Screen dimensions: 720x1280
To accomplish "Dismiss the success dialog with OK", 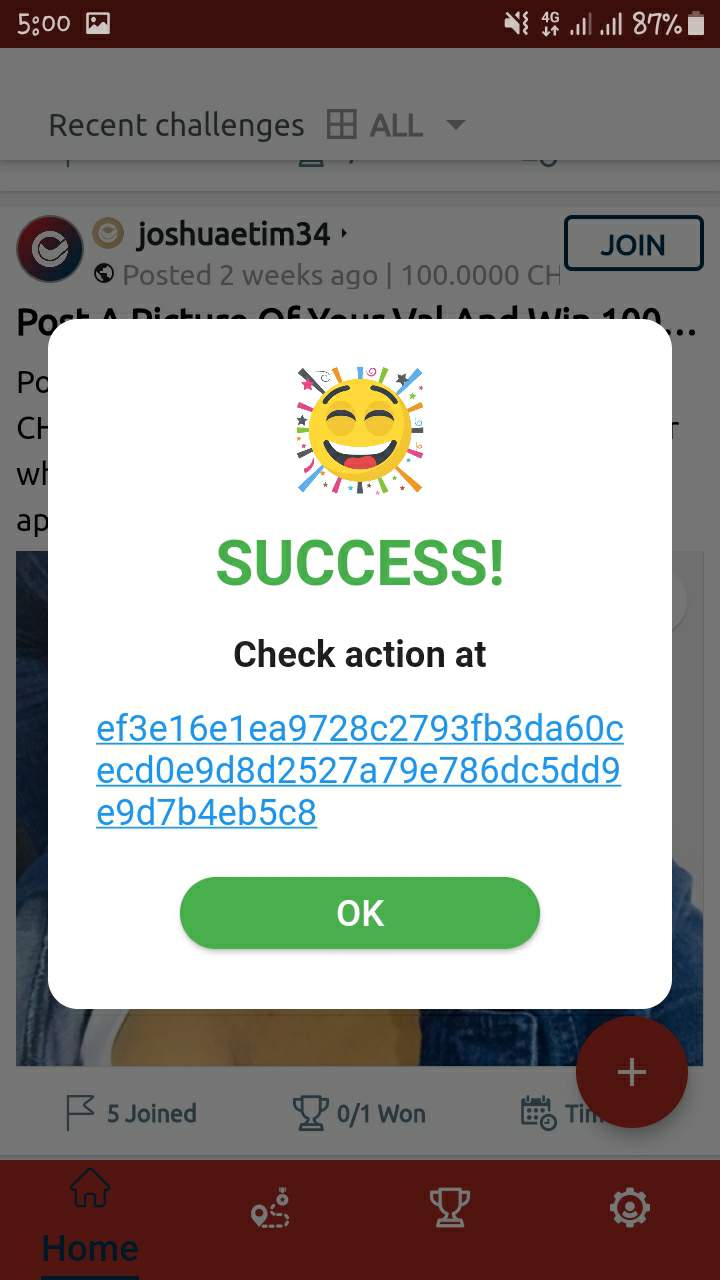I will coord(360,912).
